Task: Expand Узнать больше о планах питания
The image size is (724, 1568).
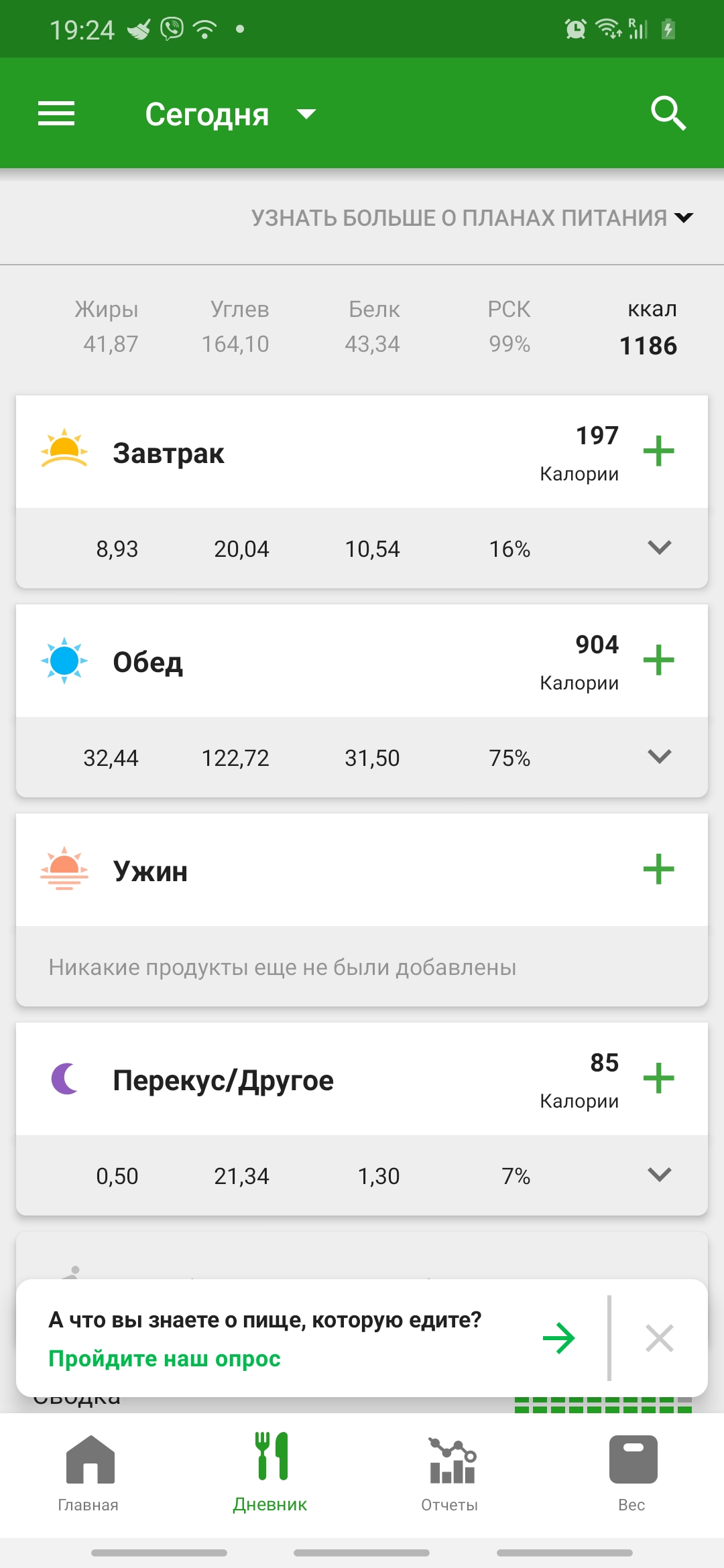Action: [x=472, y=218]
